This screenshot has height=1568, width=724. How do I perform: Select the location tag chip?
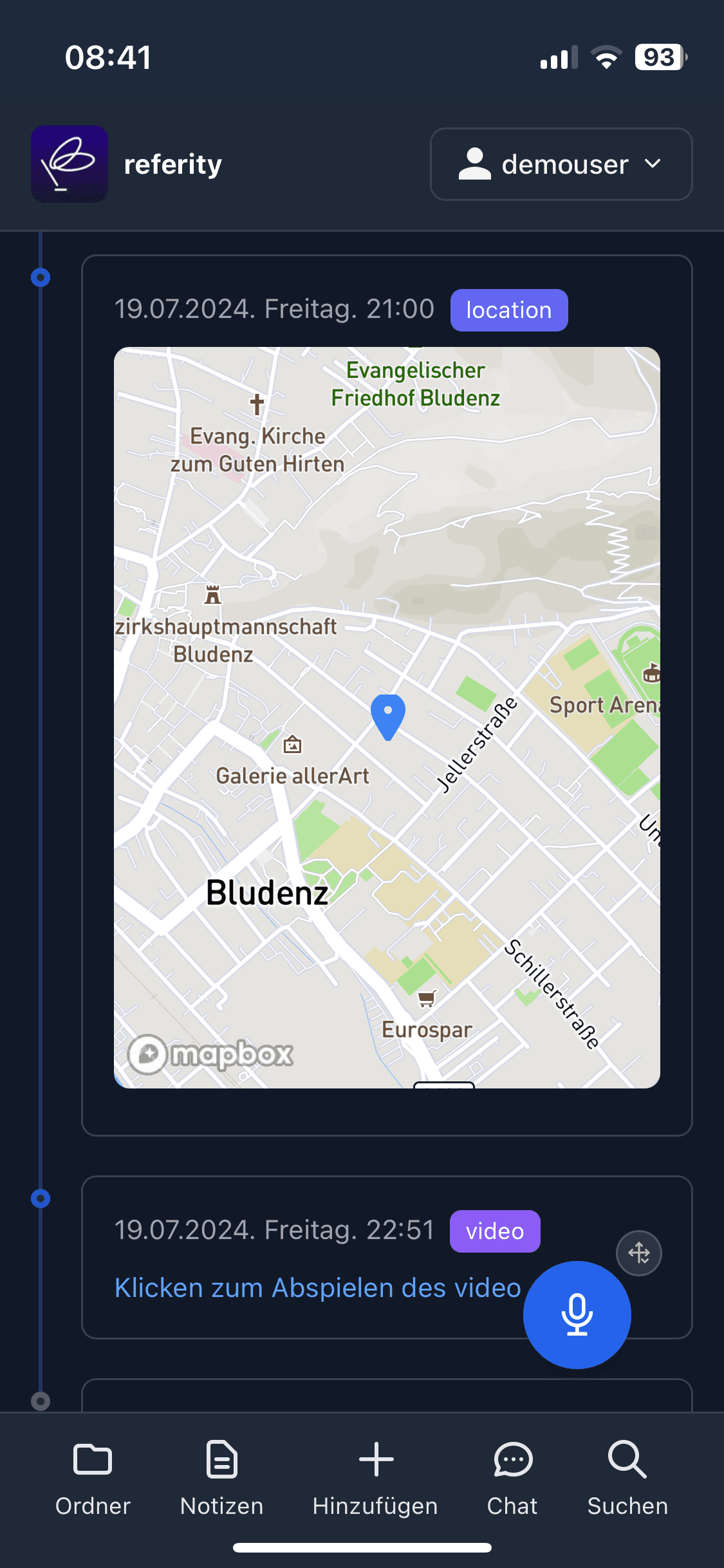[508, 310]
